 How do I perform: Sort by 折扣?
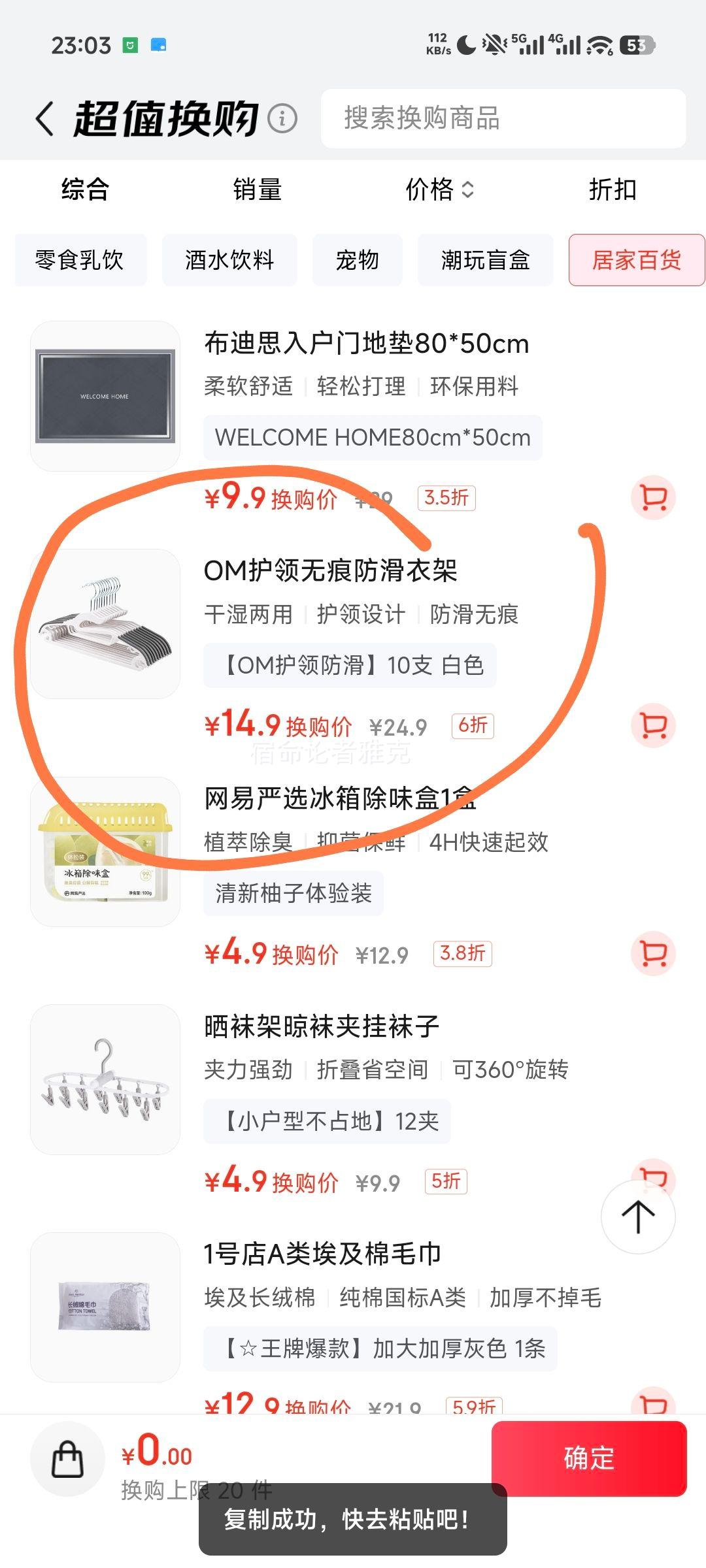pyautogui.click(x=612, y=189)
